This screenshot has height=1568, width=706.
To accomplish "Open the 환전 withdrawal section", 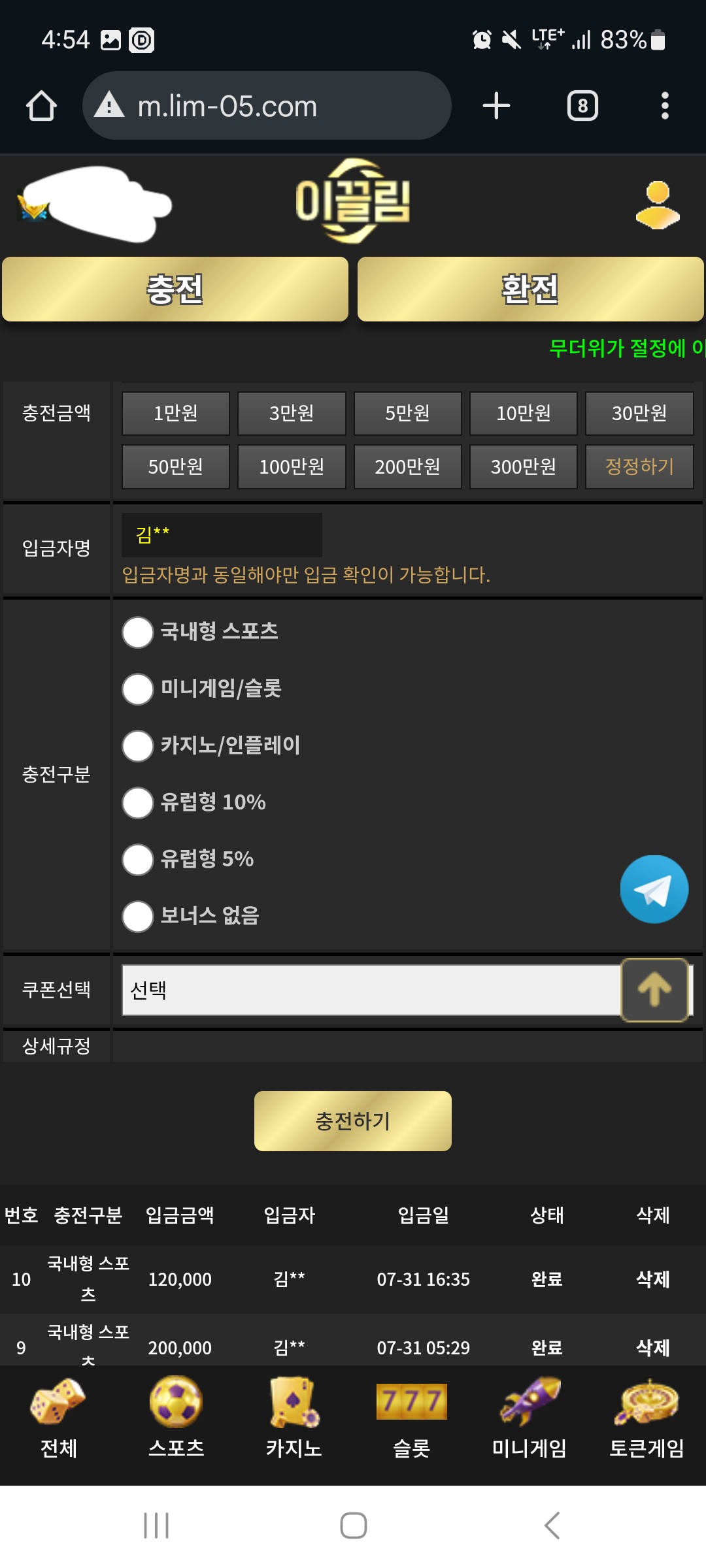I will pyautogui.click(x=530, y=289).
